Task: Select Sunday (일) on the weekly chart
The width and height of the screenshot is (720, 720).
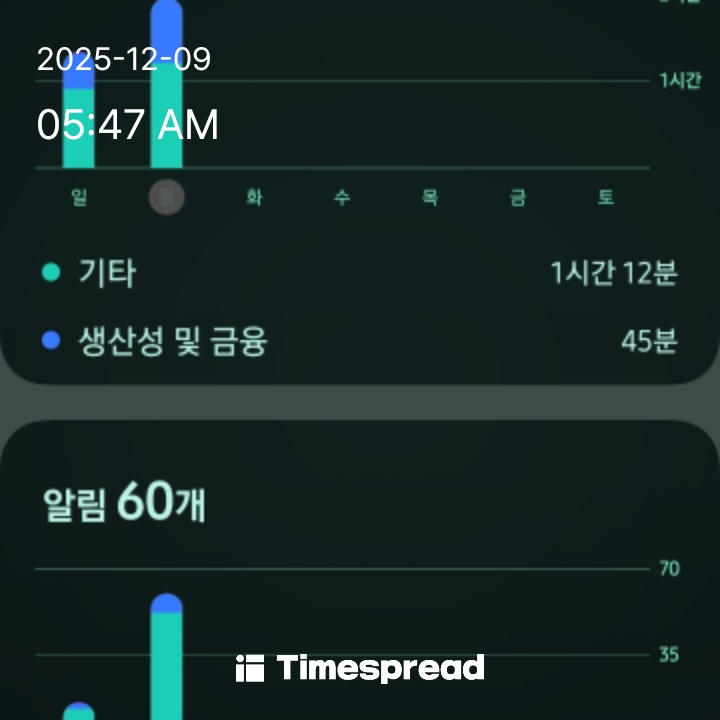Action: [x=79, y=197]
